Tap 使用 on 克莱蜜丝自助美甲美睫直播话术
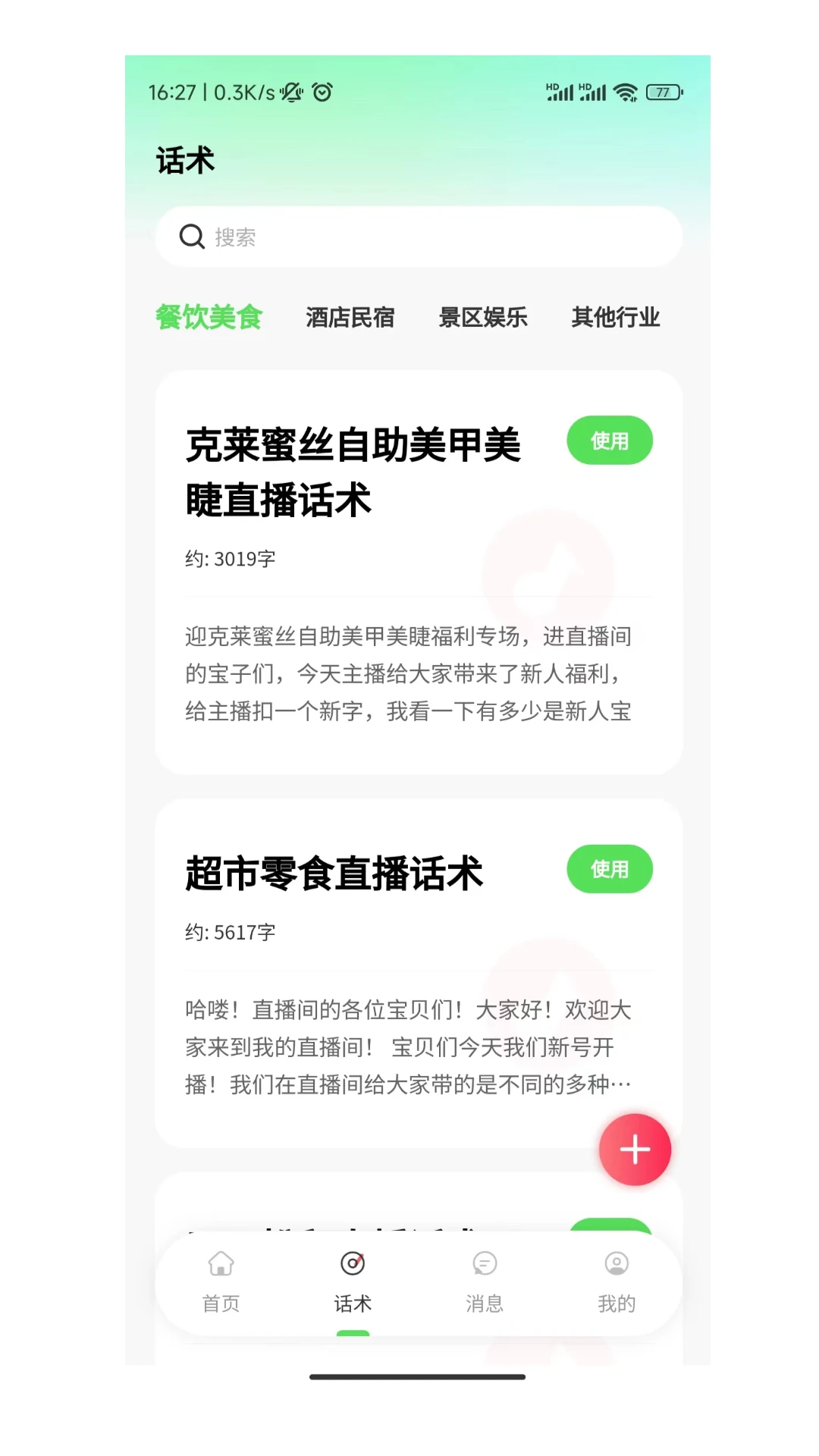819x1456 pixels. click(610, 440)
